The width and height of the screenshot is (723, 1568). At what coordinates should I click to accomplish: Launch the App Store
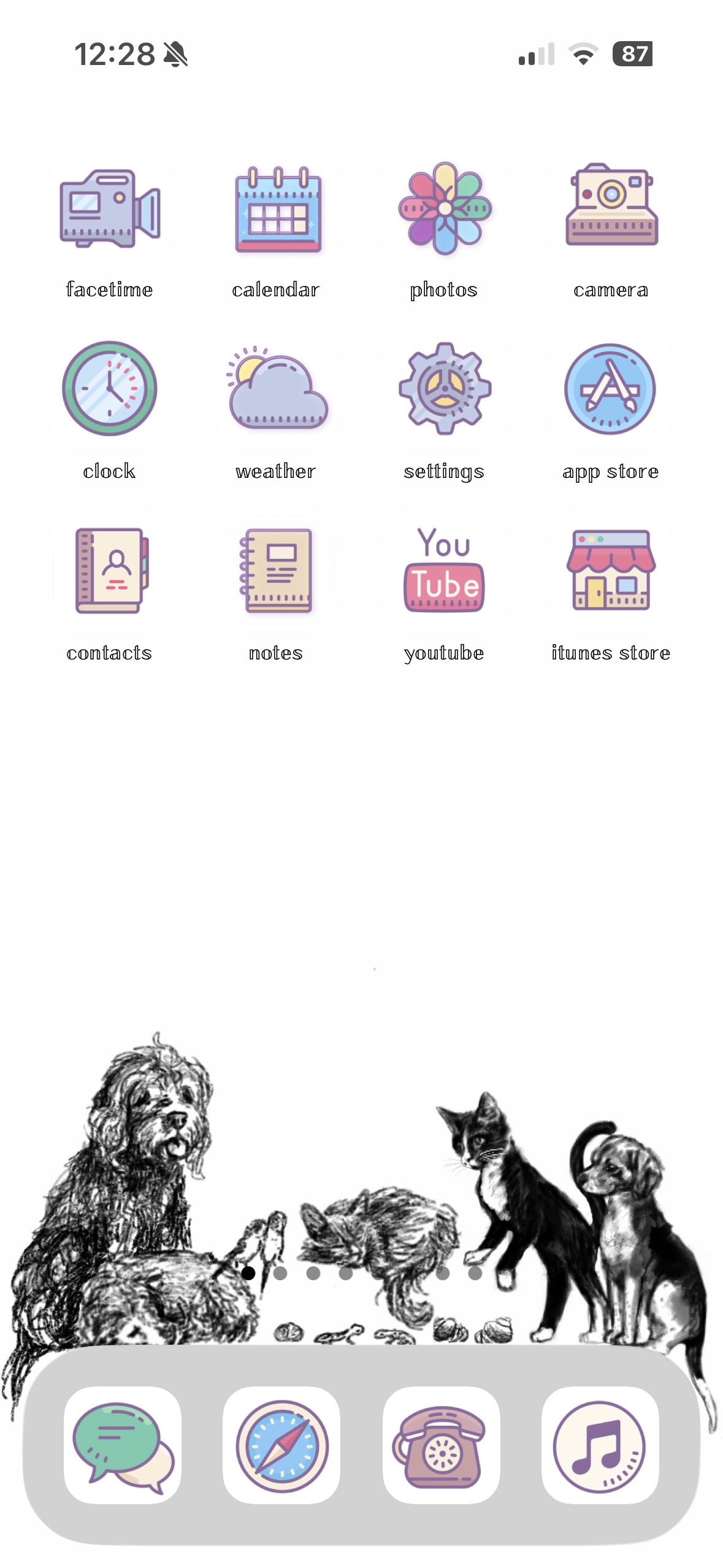(x=611, y=389)
